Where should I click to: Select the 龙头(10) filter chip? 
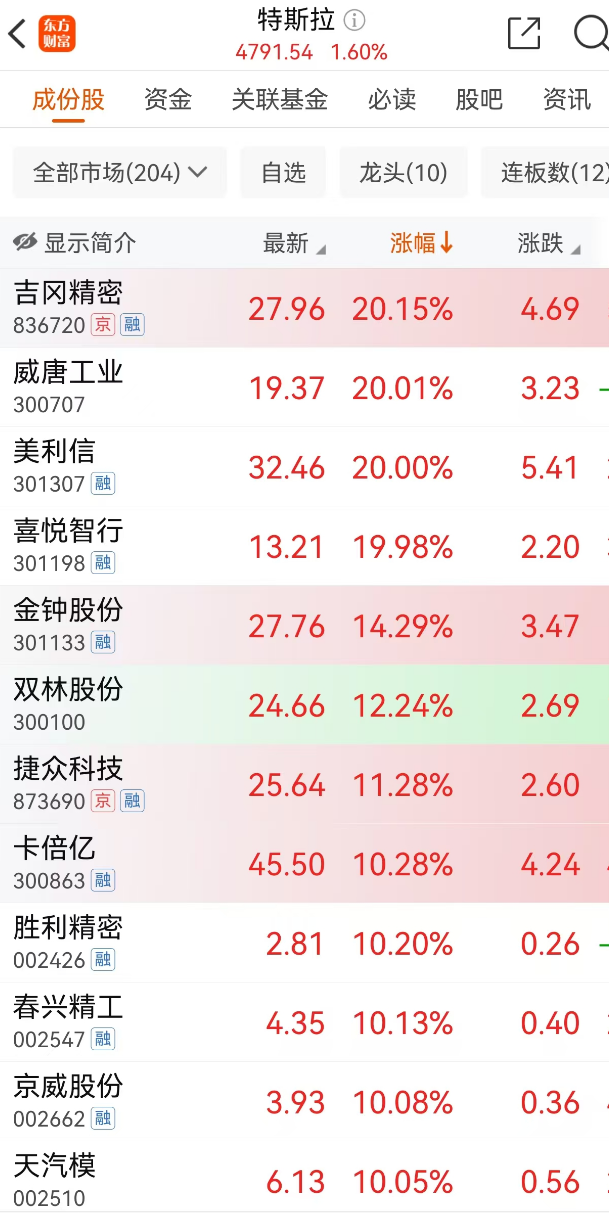pos(403,173)
